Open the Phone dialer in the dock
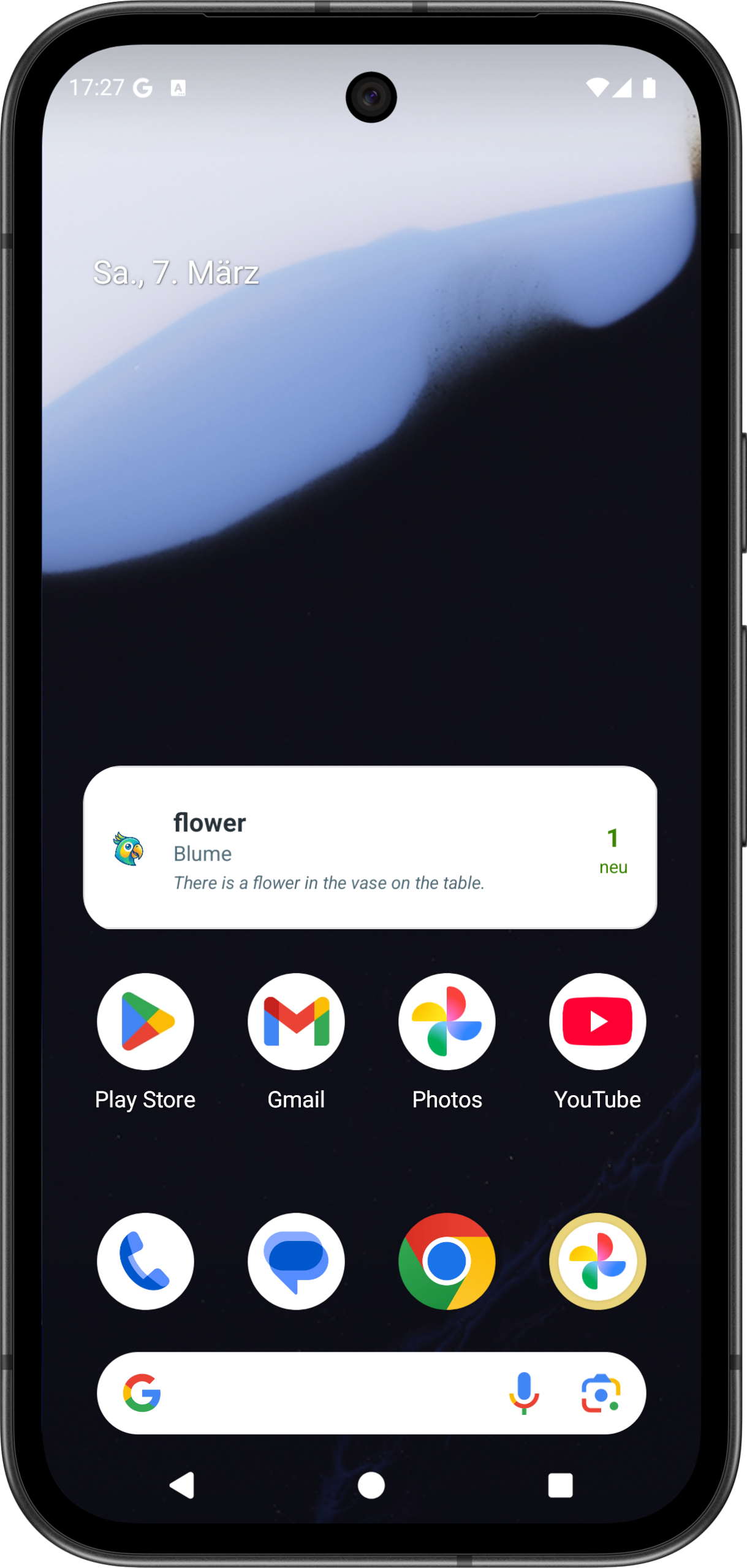The height and width of the screenshot is (1568, 747). [x=145, y=1261]
